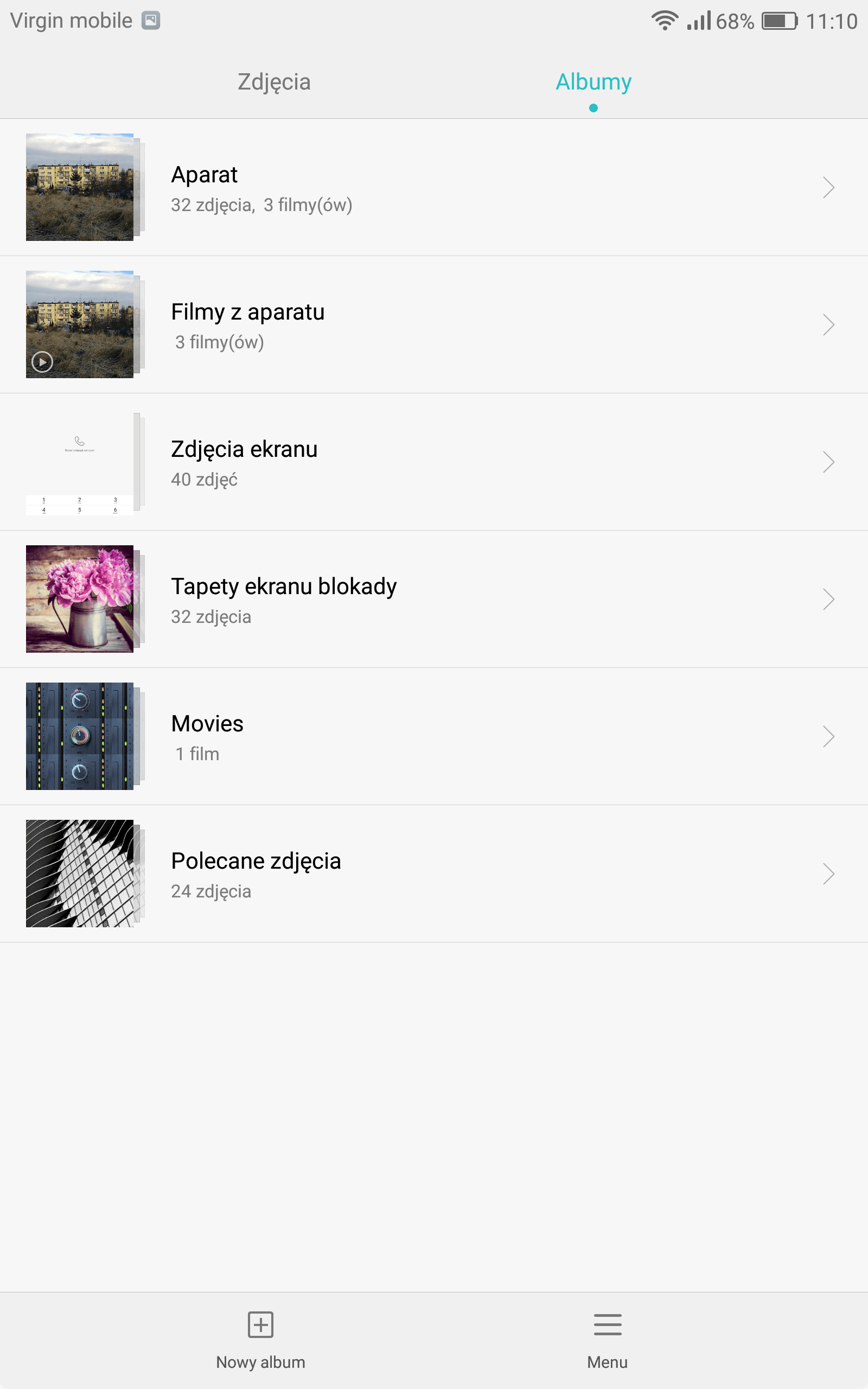Open the Menu at the bottom
868x1389 pixels.
click(608, 1341)
